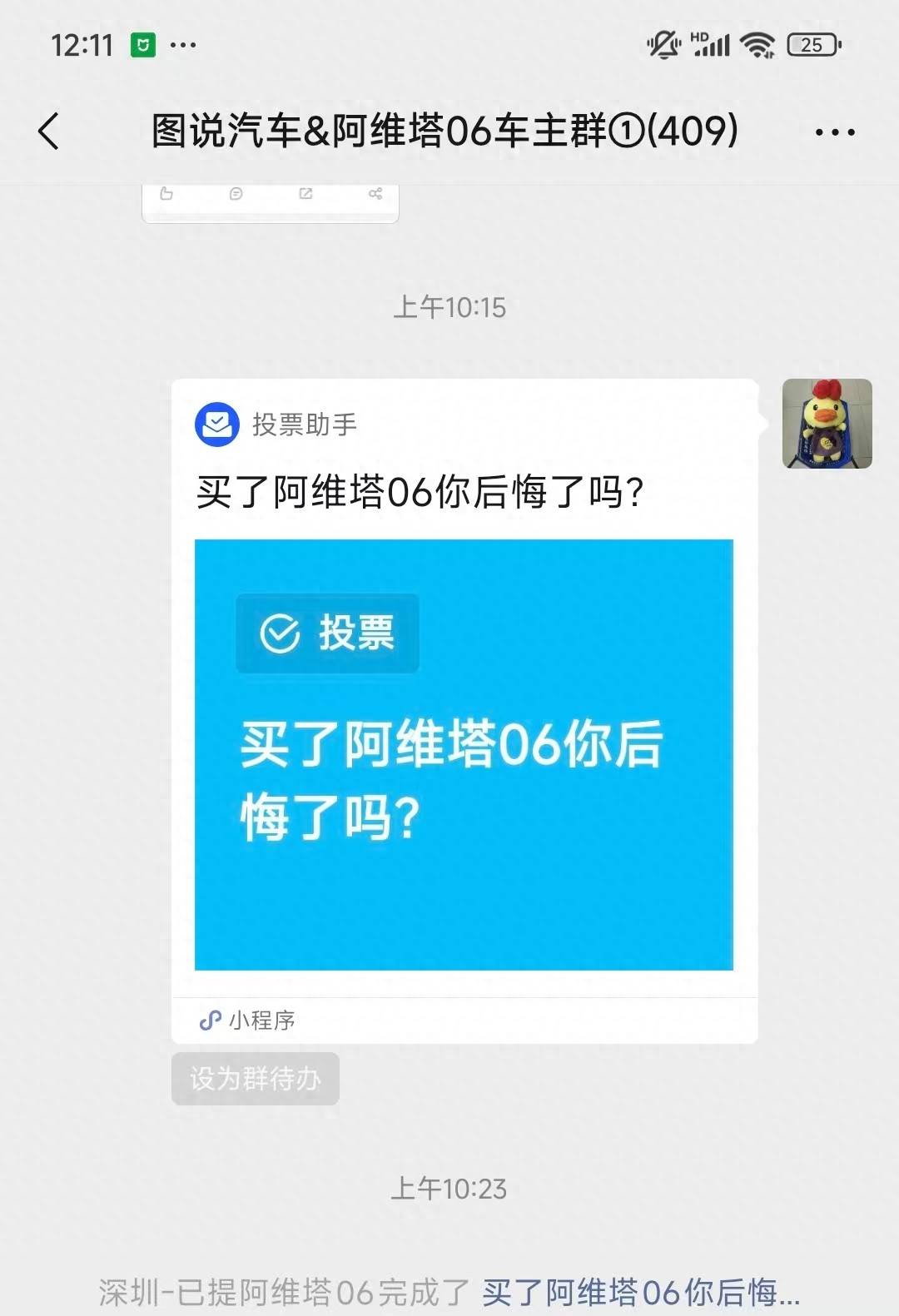The image size is (899, 1316).
Task: Go back from the group chat
Action: tap(49, 132)
